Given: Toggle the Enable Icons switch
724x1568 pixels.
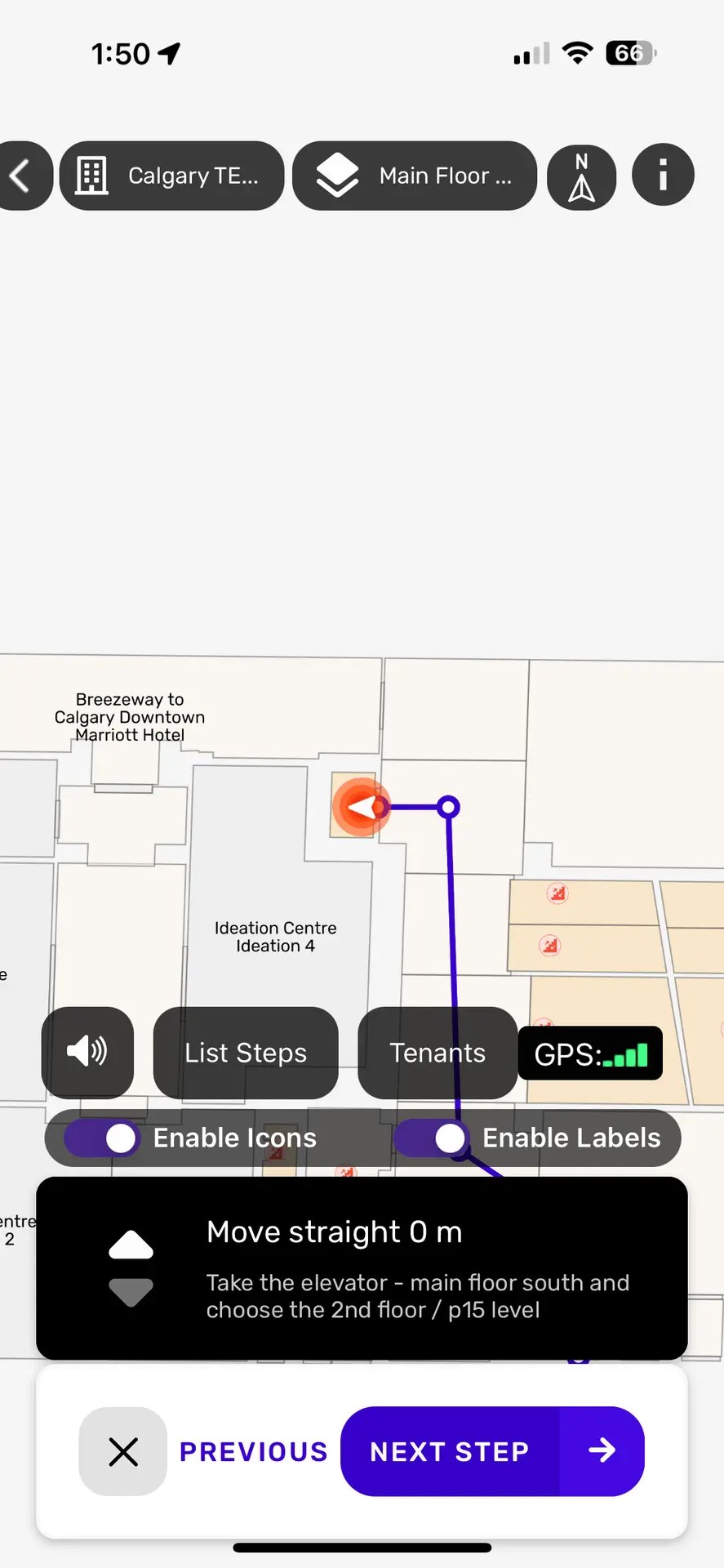Looking at the screenshot, I should click(x=103, y=1138).
